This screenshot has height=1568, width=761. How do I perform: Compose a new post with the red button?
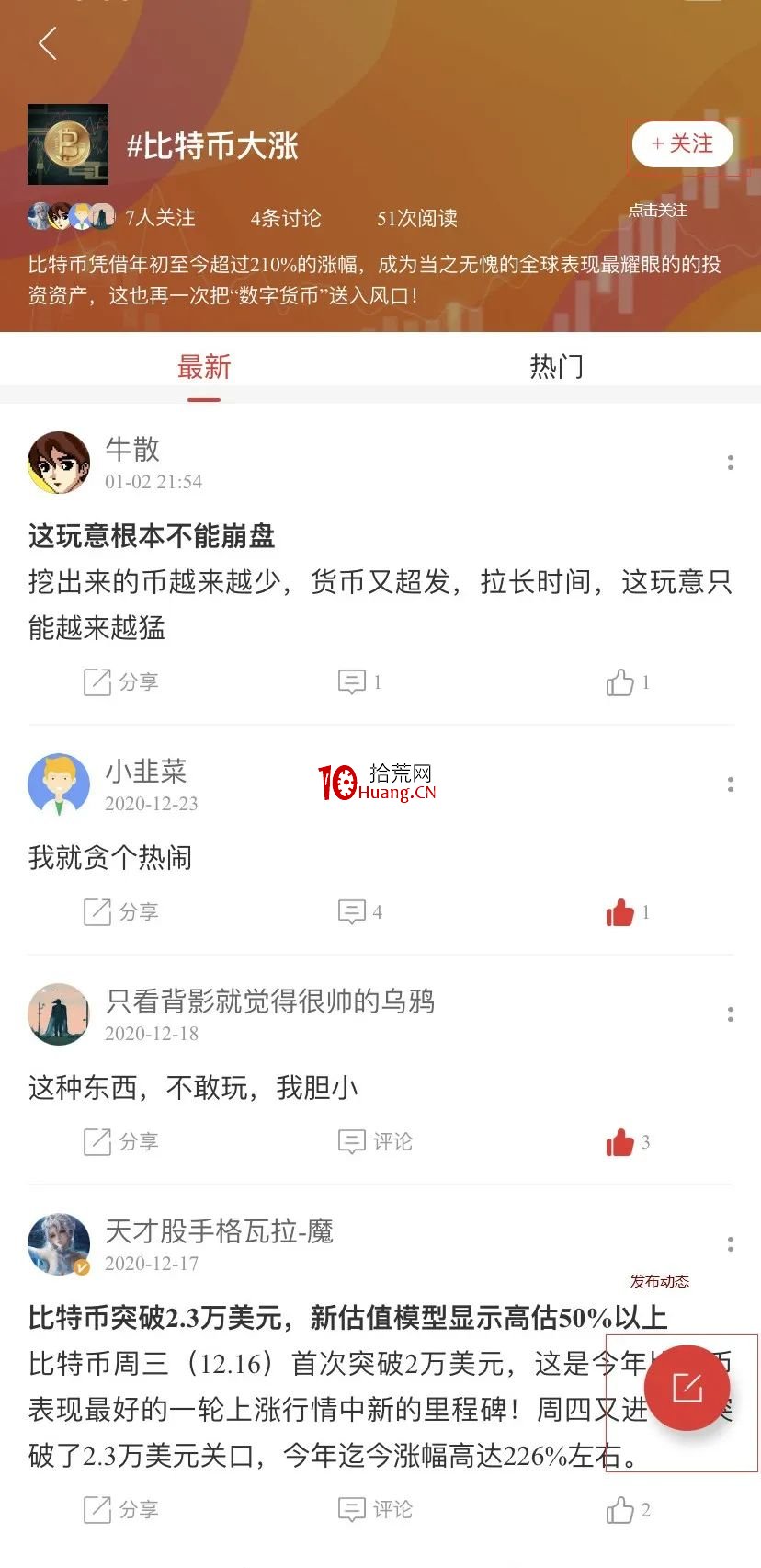[687, 1388]
